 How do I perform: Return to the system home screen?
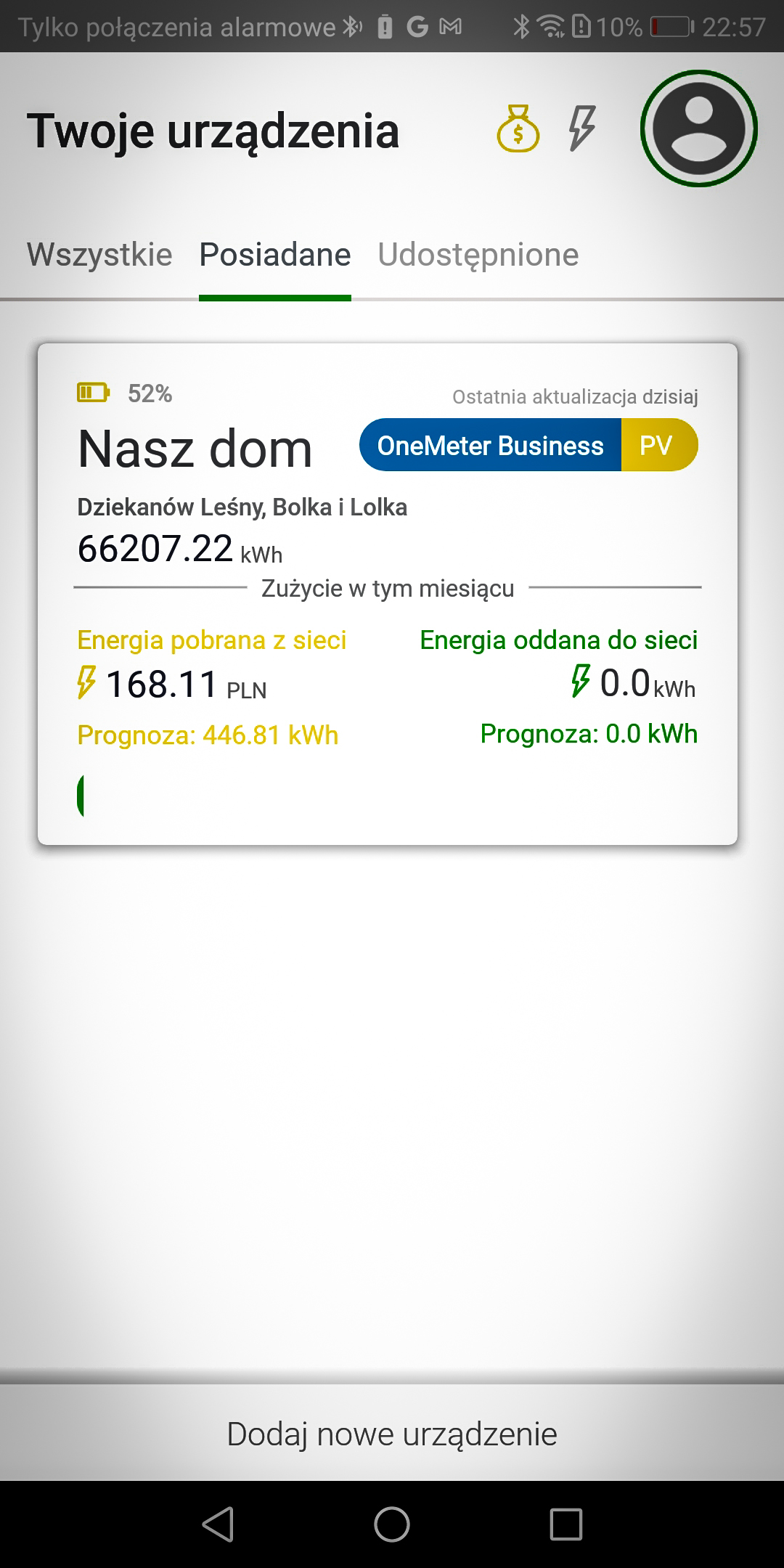point(392,1524)
